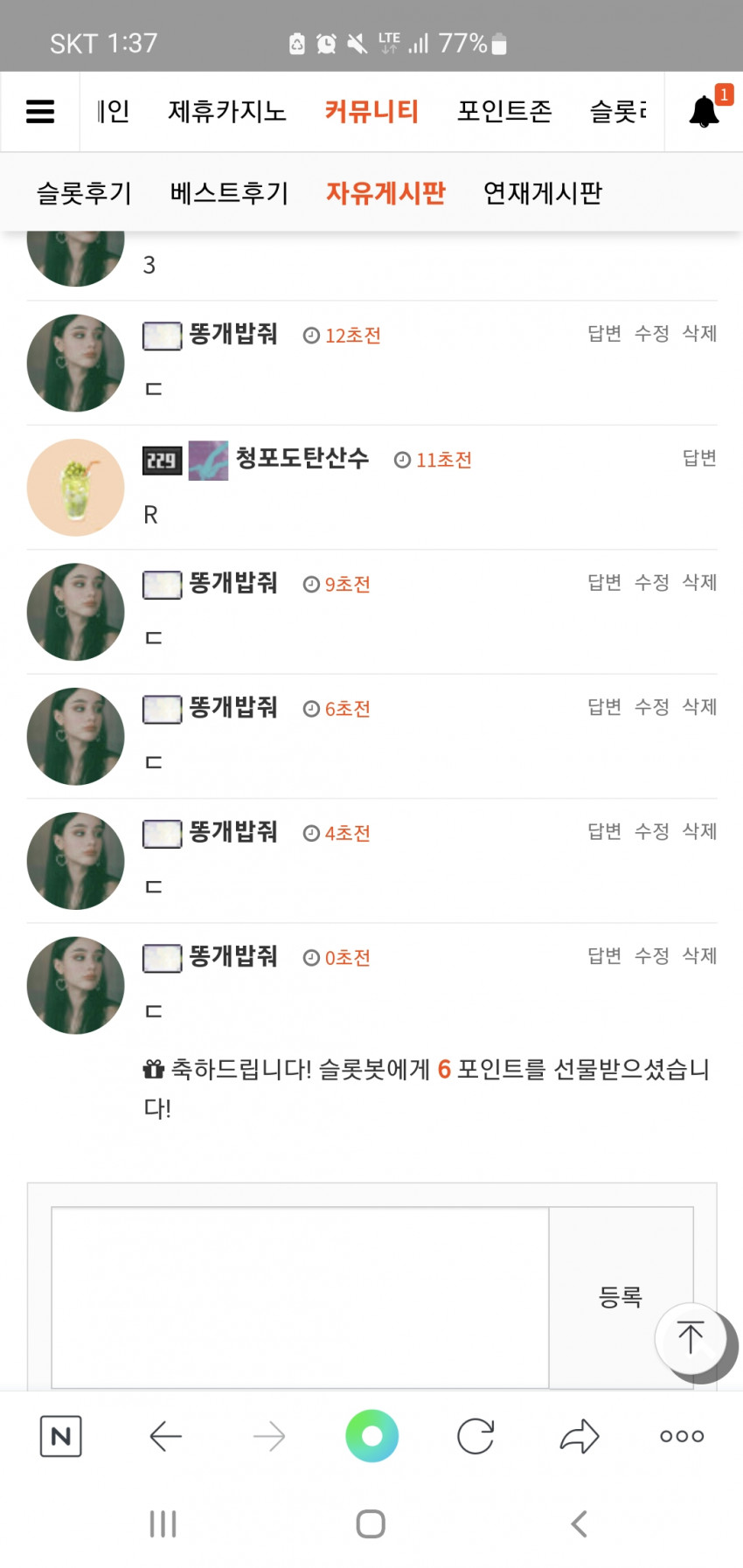
Task: Submit comment with 등록 button
Action: pyautogui.click(x=621, y=1297)
